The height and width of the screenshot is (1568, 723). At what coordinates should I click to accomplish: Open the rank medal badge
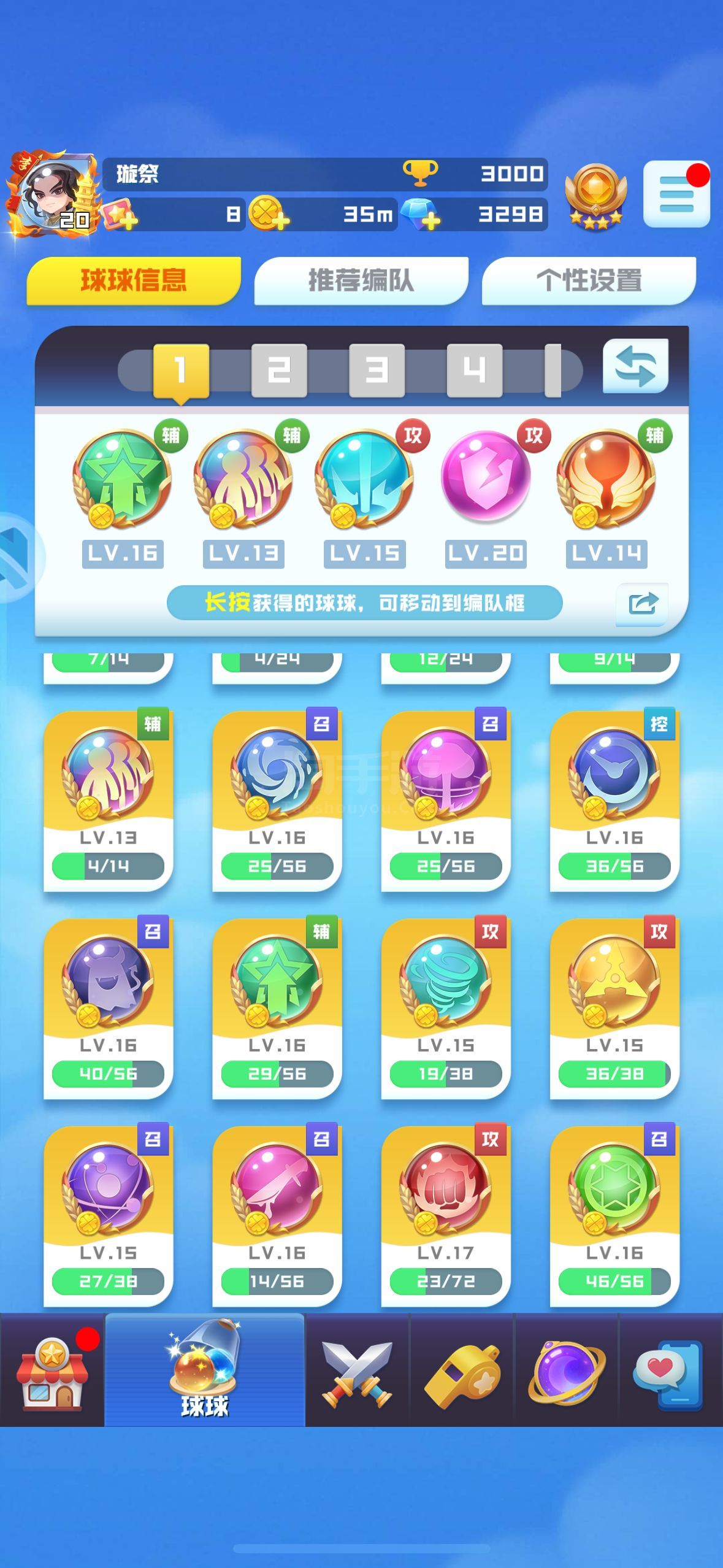pos(595,196)
